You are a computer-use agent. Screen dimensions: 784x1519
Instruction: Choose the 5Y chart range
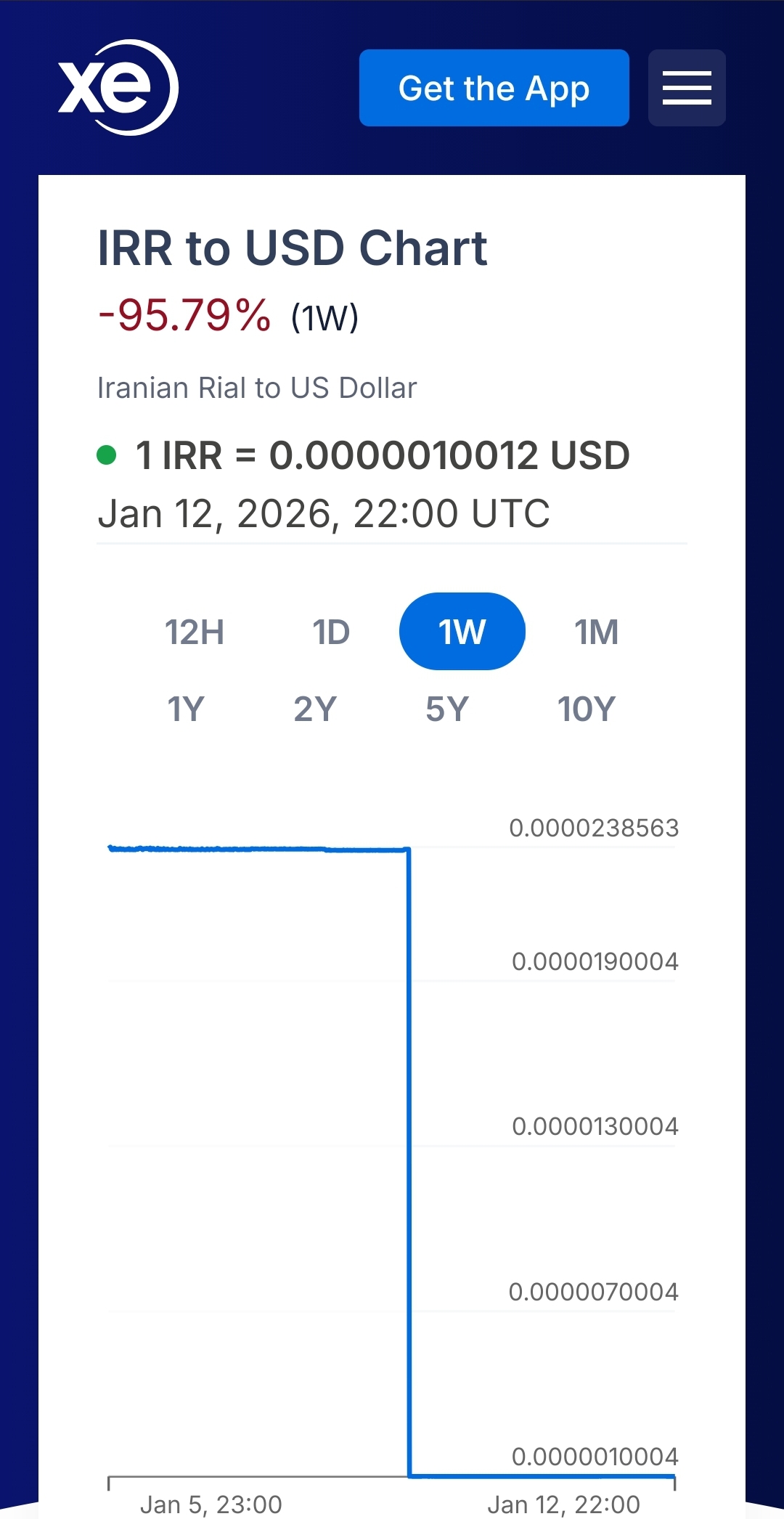447,709
